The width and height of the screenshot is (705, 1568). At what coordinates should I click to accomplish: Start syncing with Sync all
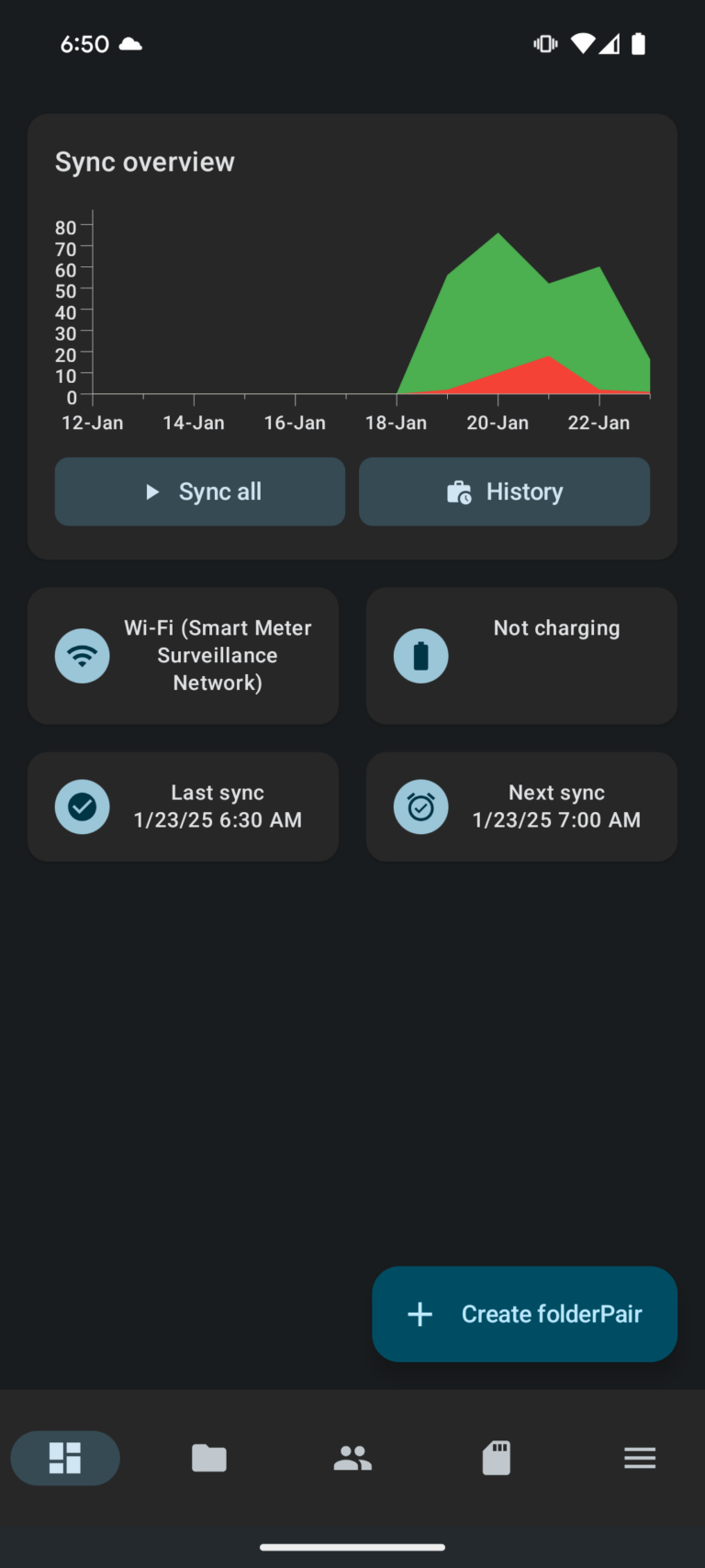point(200,491)
